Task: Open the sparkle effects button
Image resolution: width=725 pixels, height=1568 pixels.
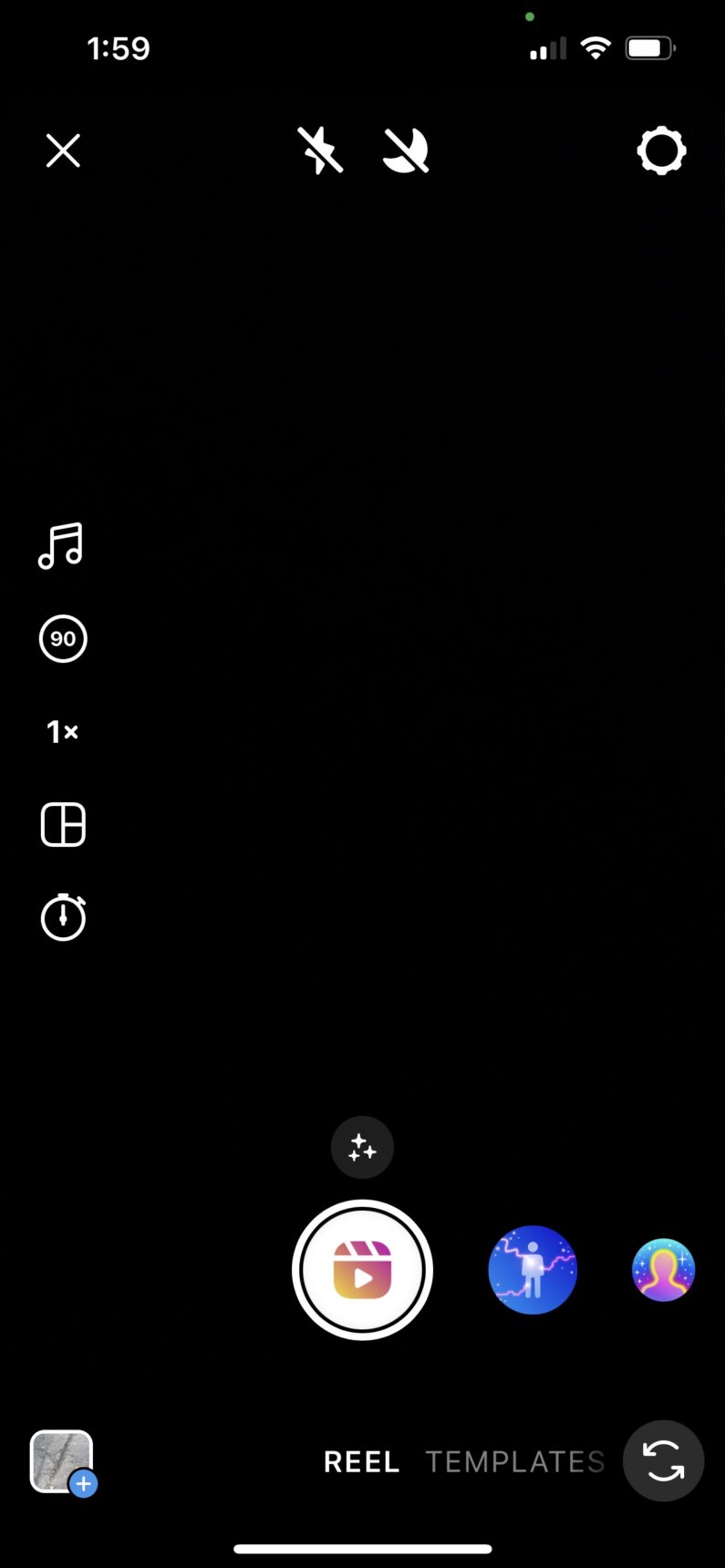Action: pyautogui.click(x=362, y=1147)
